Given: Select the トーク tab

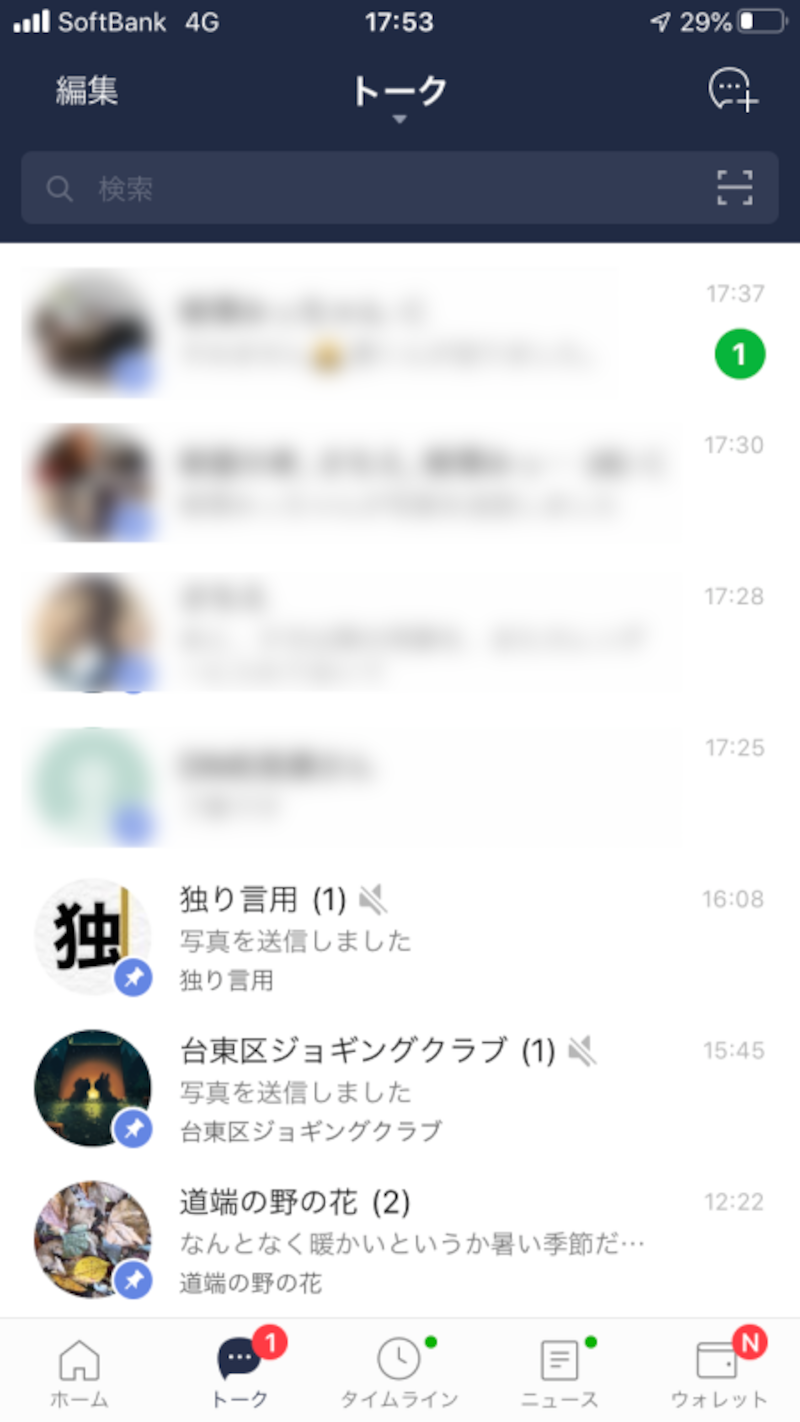Looking at the screenshot, I should [240, 1372].
